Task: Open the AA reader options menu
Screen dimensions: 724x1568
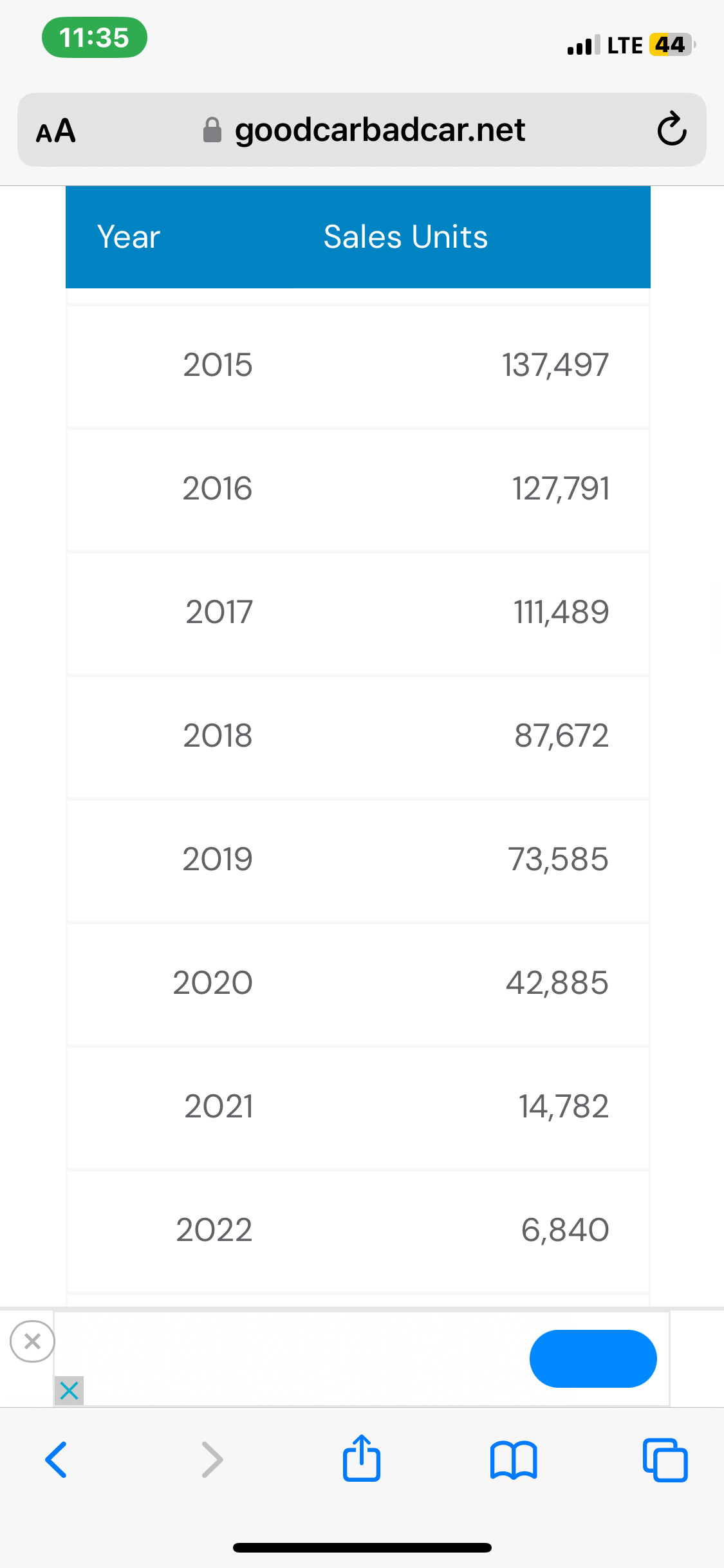Action: tap(56, 131)
